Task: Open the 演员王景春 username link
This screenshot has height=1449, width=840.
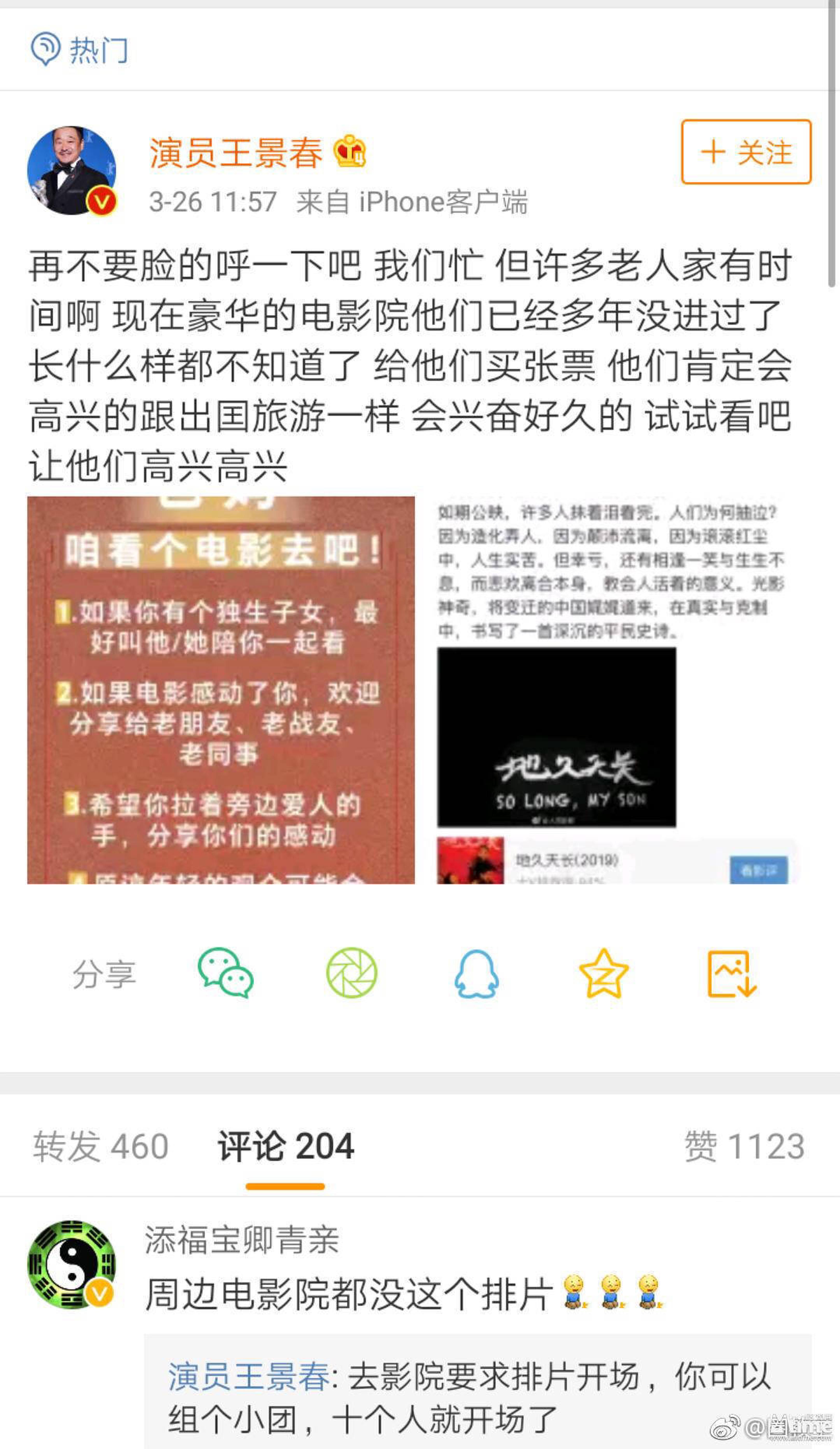Action: pyautogui.click(x=236, y=154)
